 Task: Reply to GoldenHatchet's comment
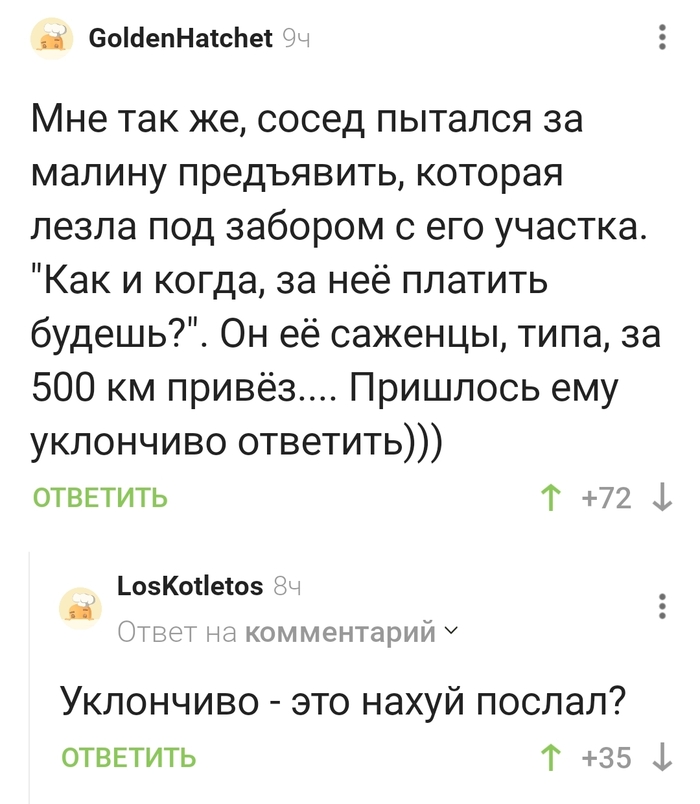(100, 498)
